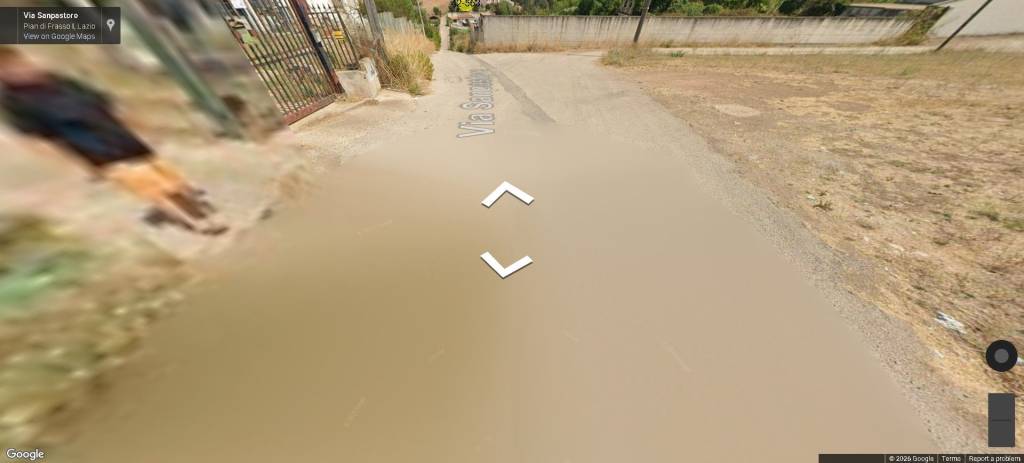Zoom in the street view
The width and height of the screenshot is (1024, 463).
1001,406
